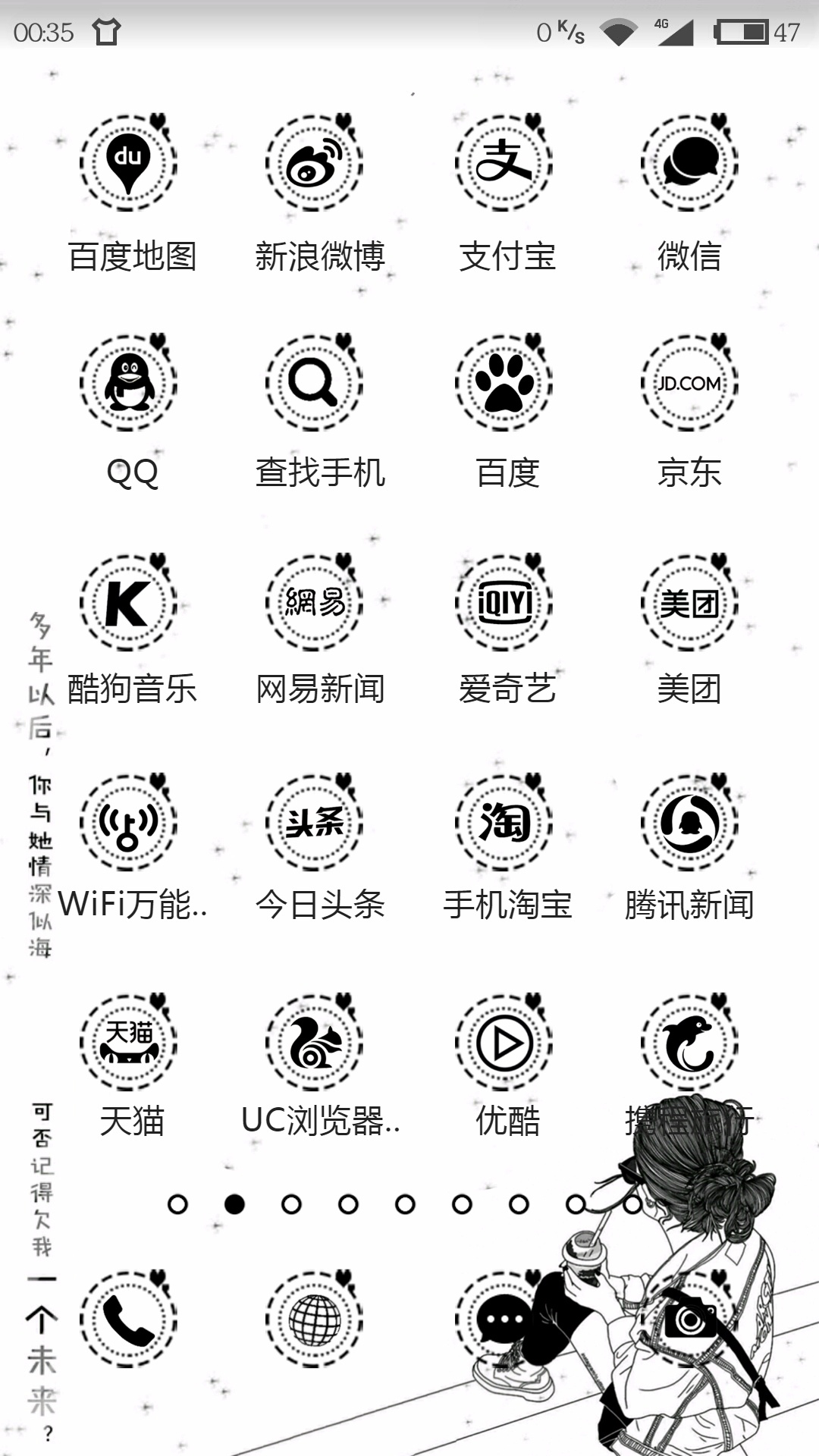Viewport: 819px width, 1456px height.
Task: Open the 美团 app
Action: point(689,603)
